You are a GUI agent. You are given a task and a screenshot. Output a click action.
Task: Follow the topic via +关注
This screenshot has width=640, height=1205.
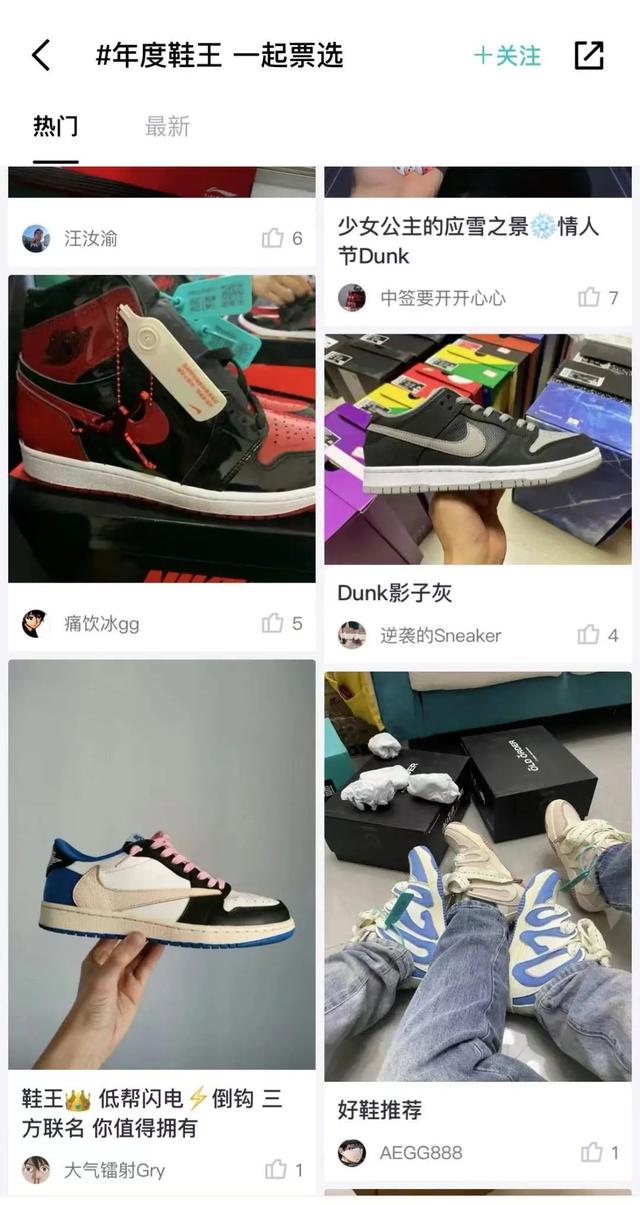(507, 56)
